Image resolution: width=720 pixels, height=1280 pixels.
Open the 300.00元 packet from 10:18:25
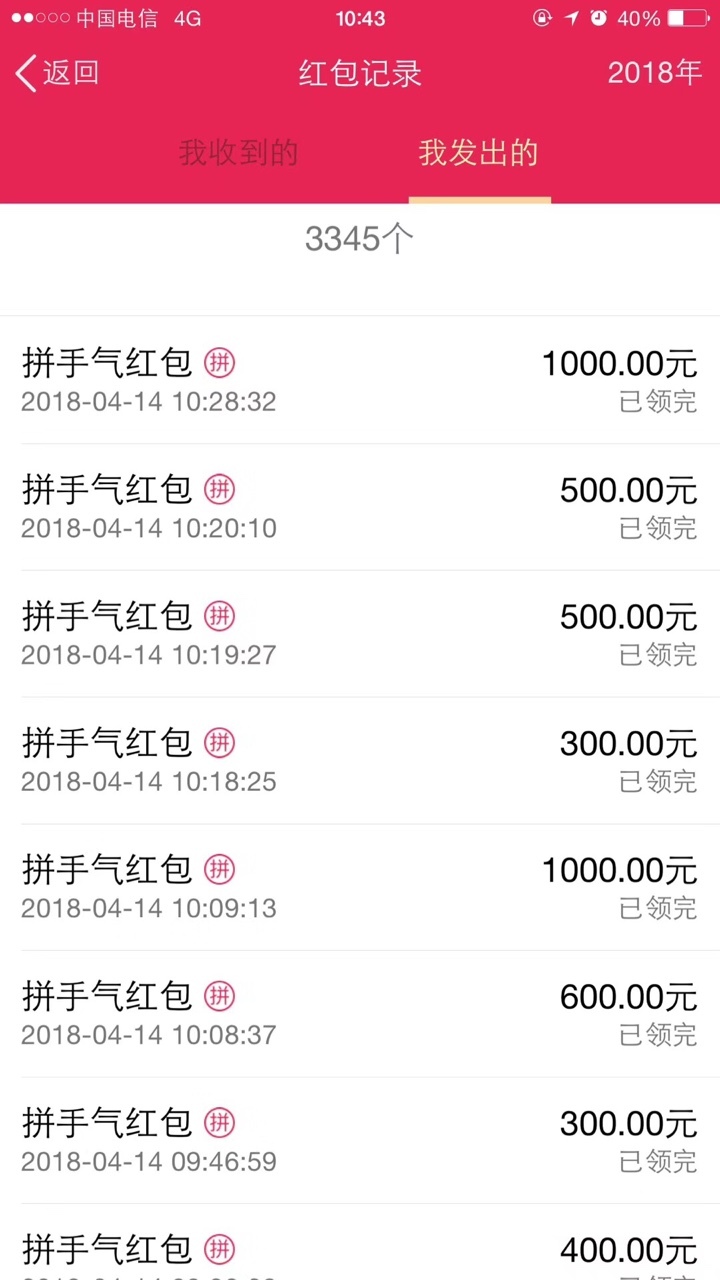360,761
